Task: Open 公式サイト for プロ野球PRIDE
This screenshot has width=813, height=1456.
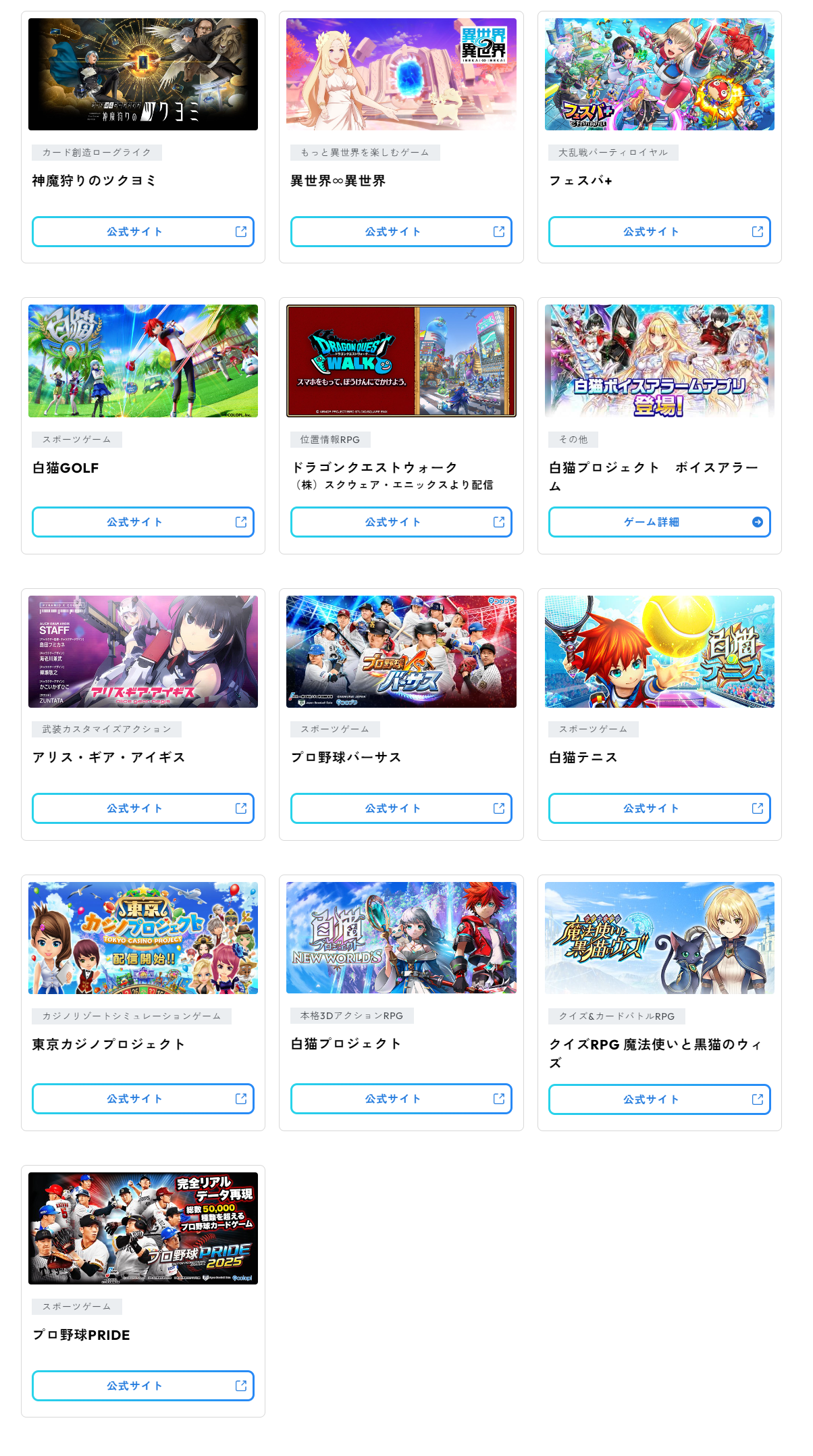Action: click(142, 1386)
